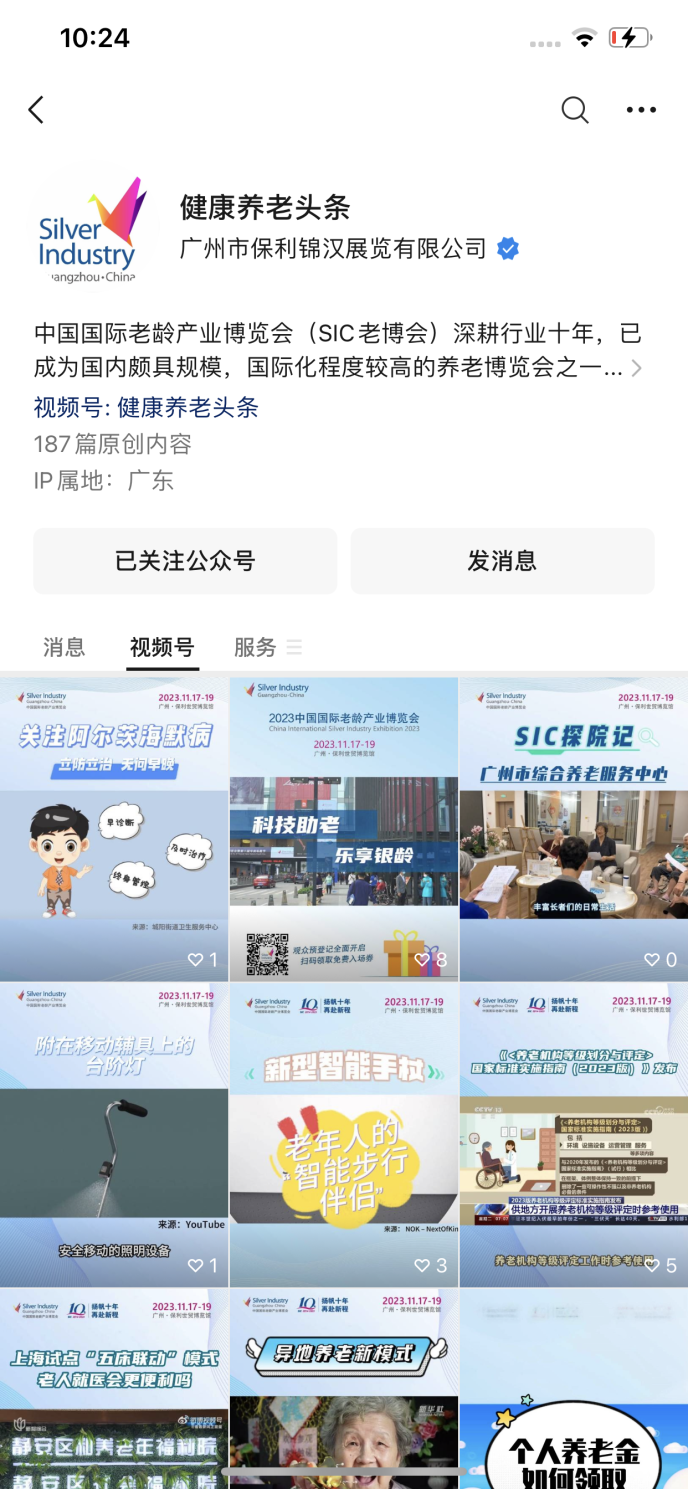Image resolution: width=688 pixels, height=1489 pixels.
Task: View the 上海试点五床联动模式 video
Action: pos(114,1390)
